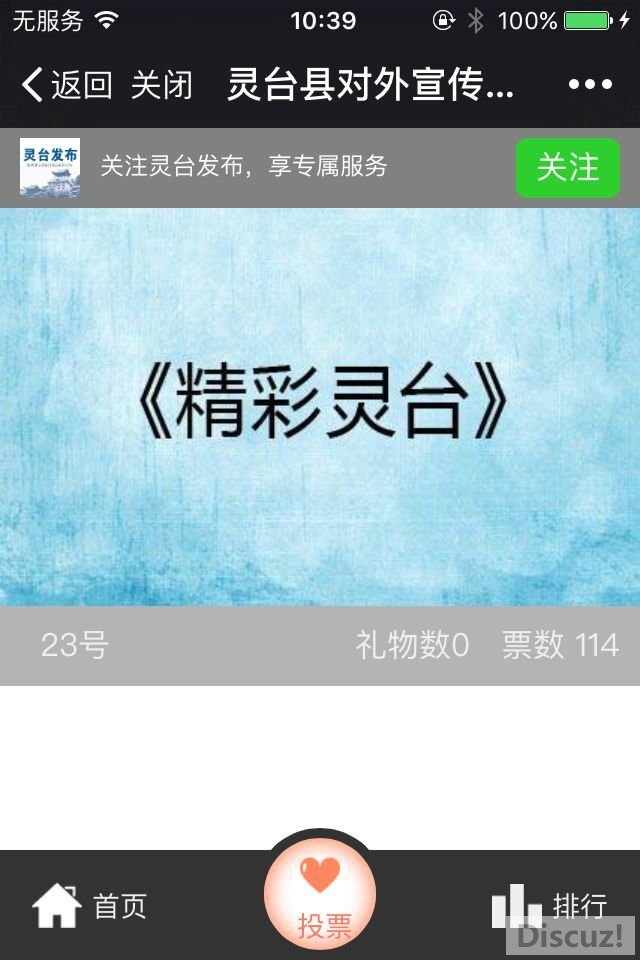Screen dimensions: 640x960
Task: Open the 灵台发布 account banner
Action: click(243, 167)
